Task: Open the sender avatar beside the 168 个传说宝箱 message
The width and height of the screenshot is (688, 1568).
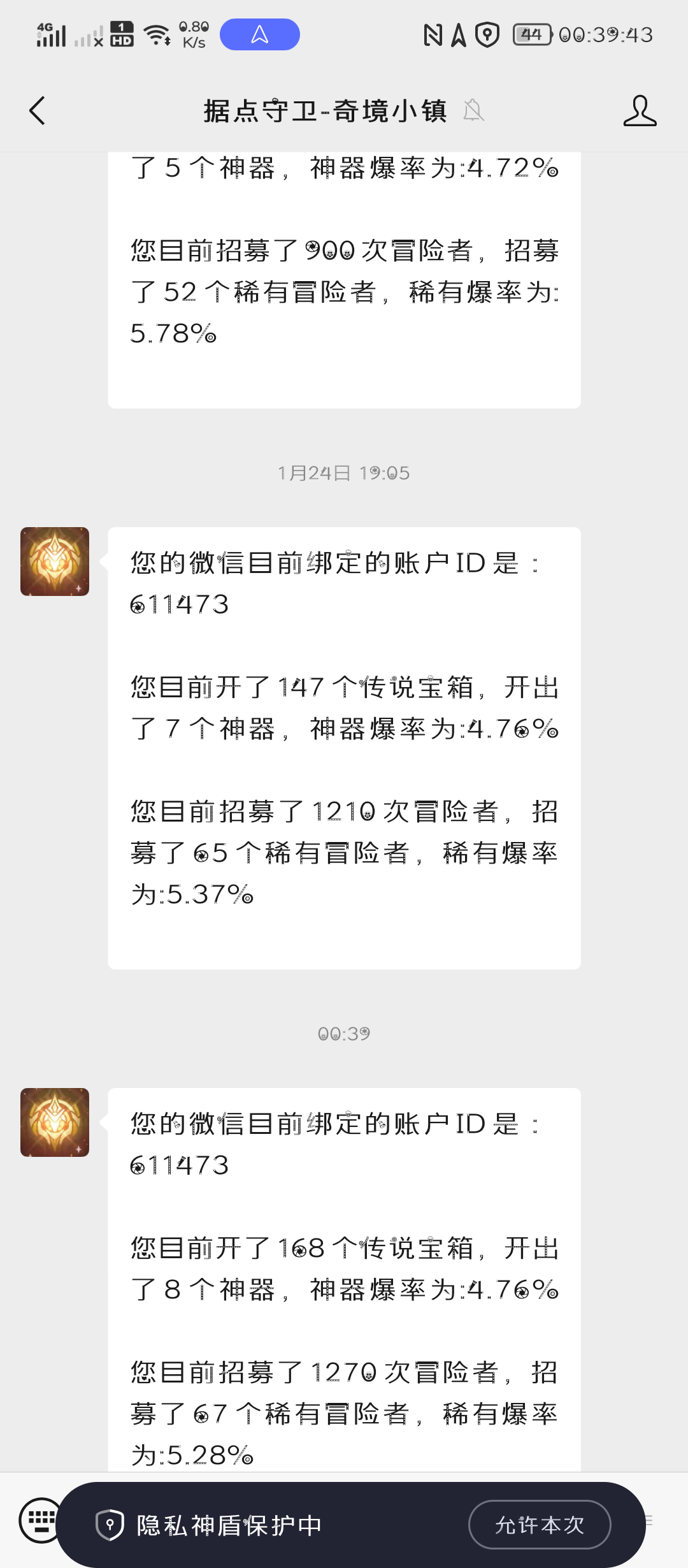Action: click(55, 1122)
